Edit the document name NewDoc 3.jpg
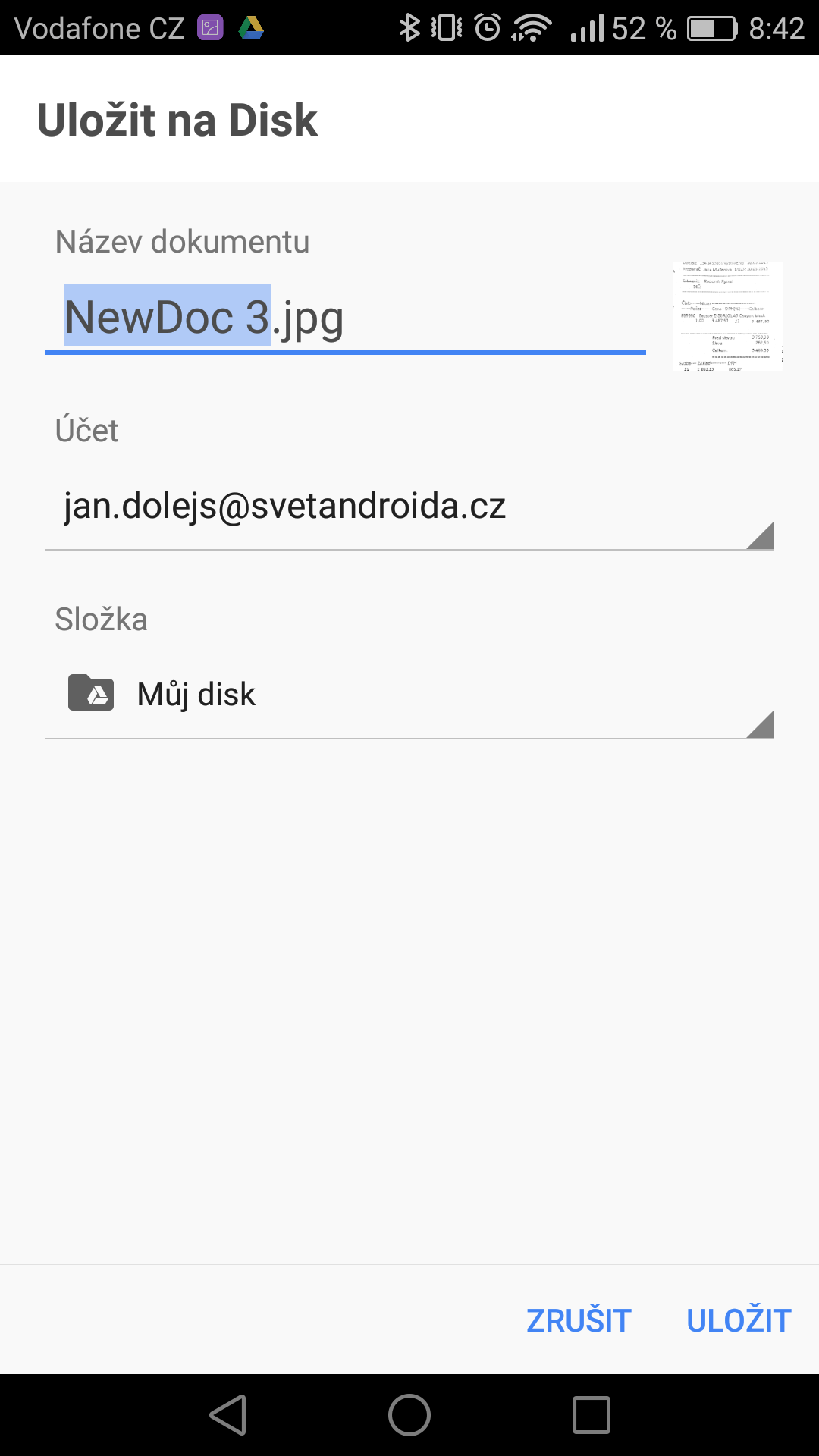819x1456 pixels. (345, 317)
